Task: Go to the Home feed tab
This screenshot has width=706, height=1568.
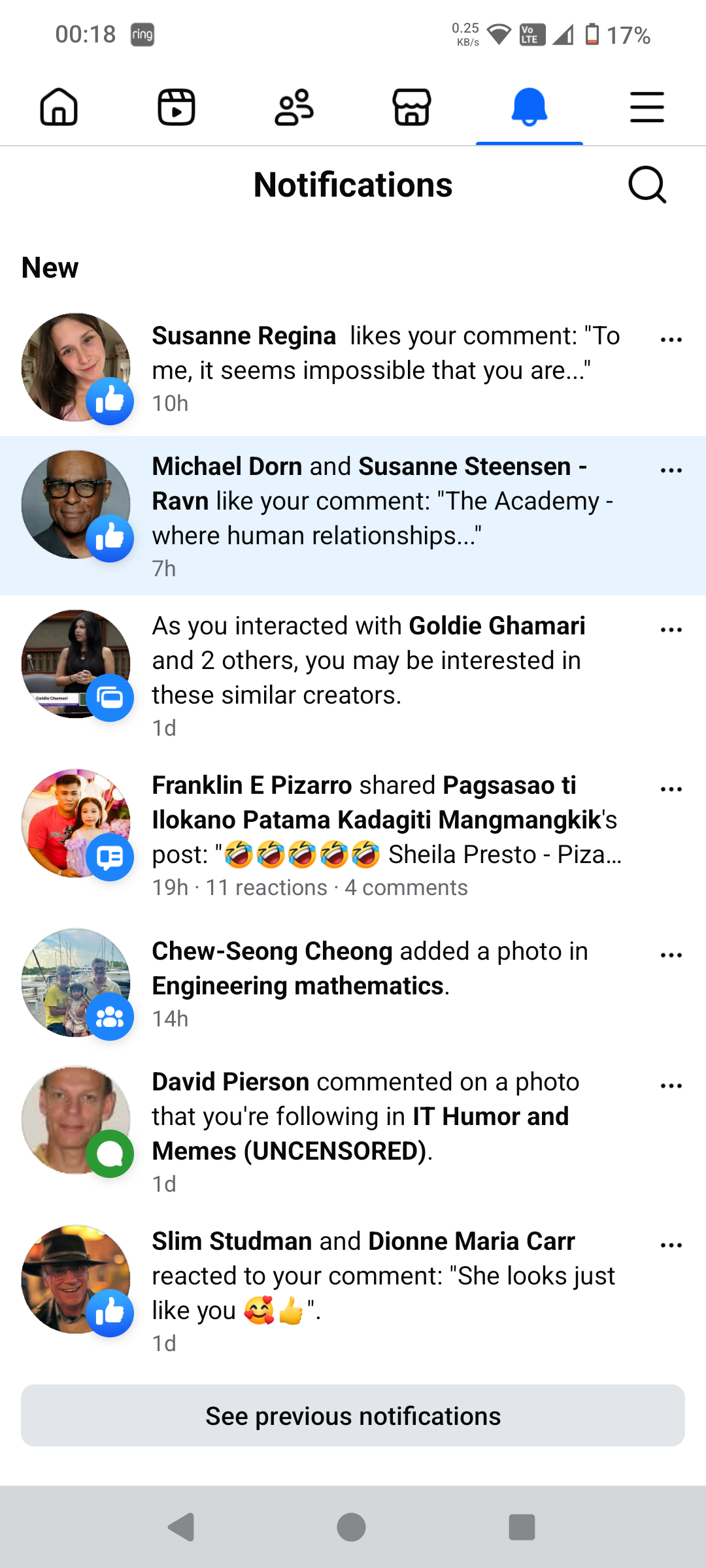Action: pos(59,107)
